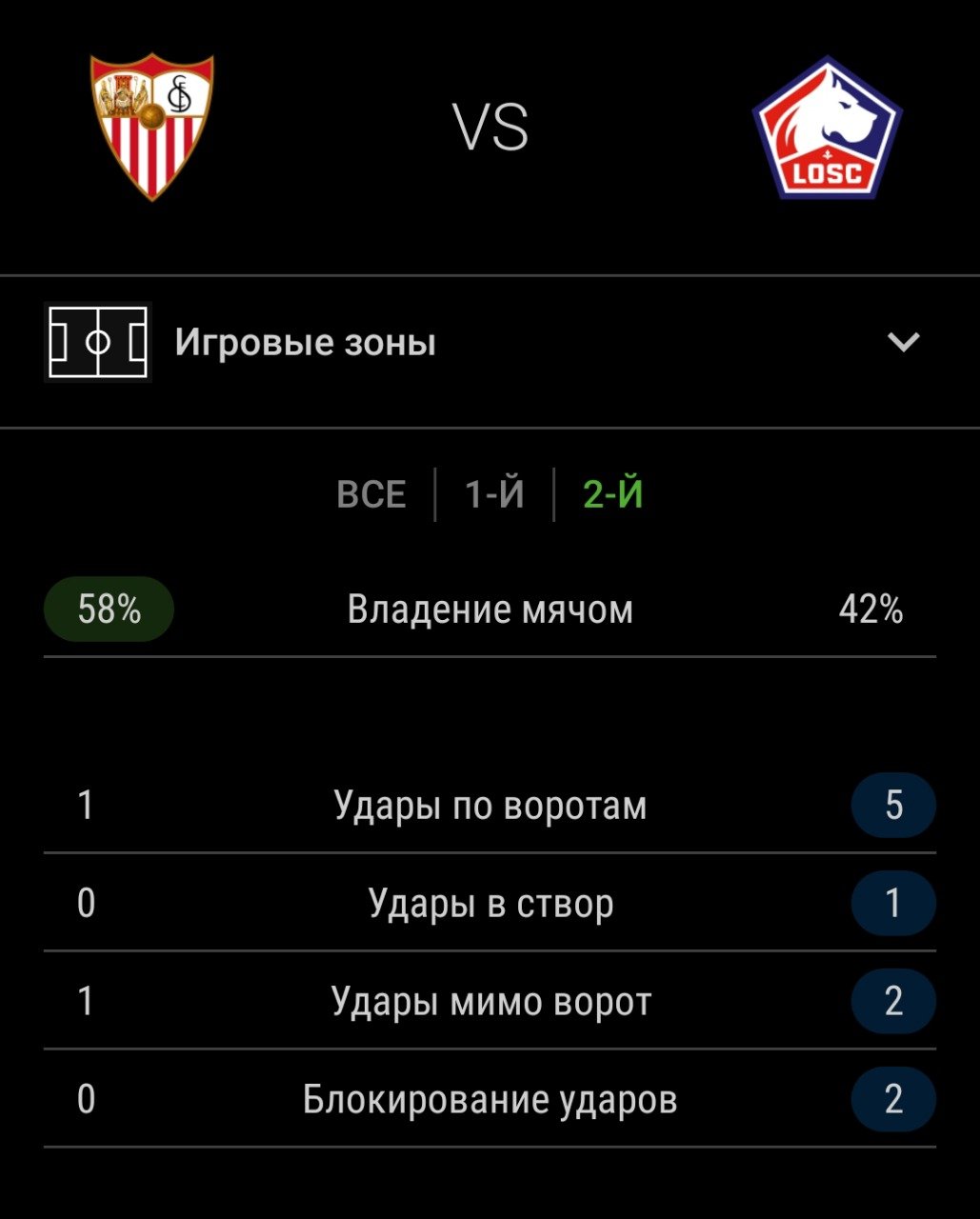Select the 2-Й half tab

point(612,495)
